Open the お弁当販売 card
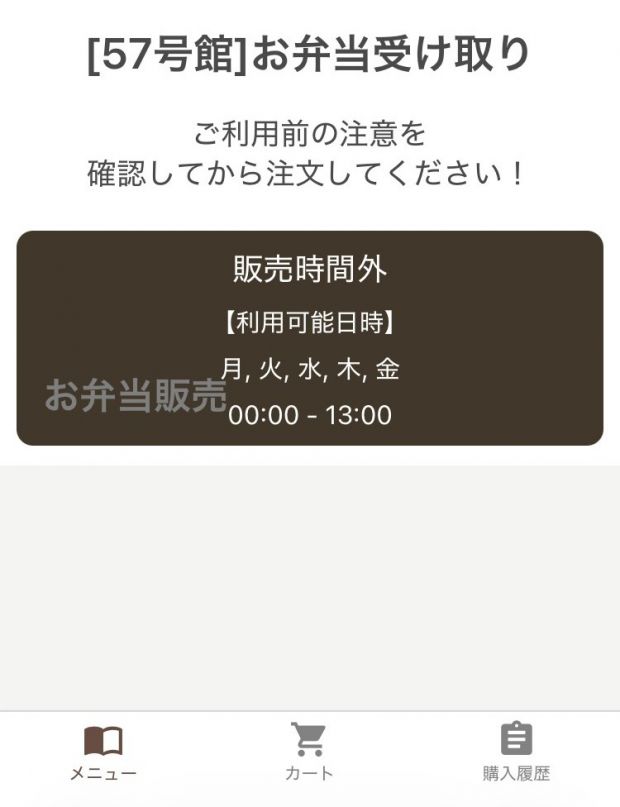The image size is (620, 807). [309, 338]
